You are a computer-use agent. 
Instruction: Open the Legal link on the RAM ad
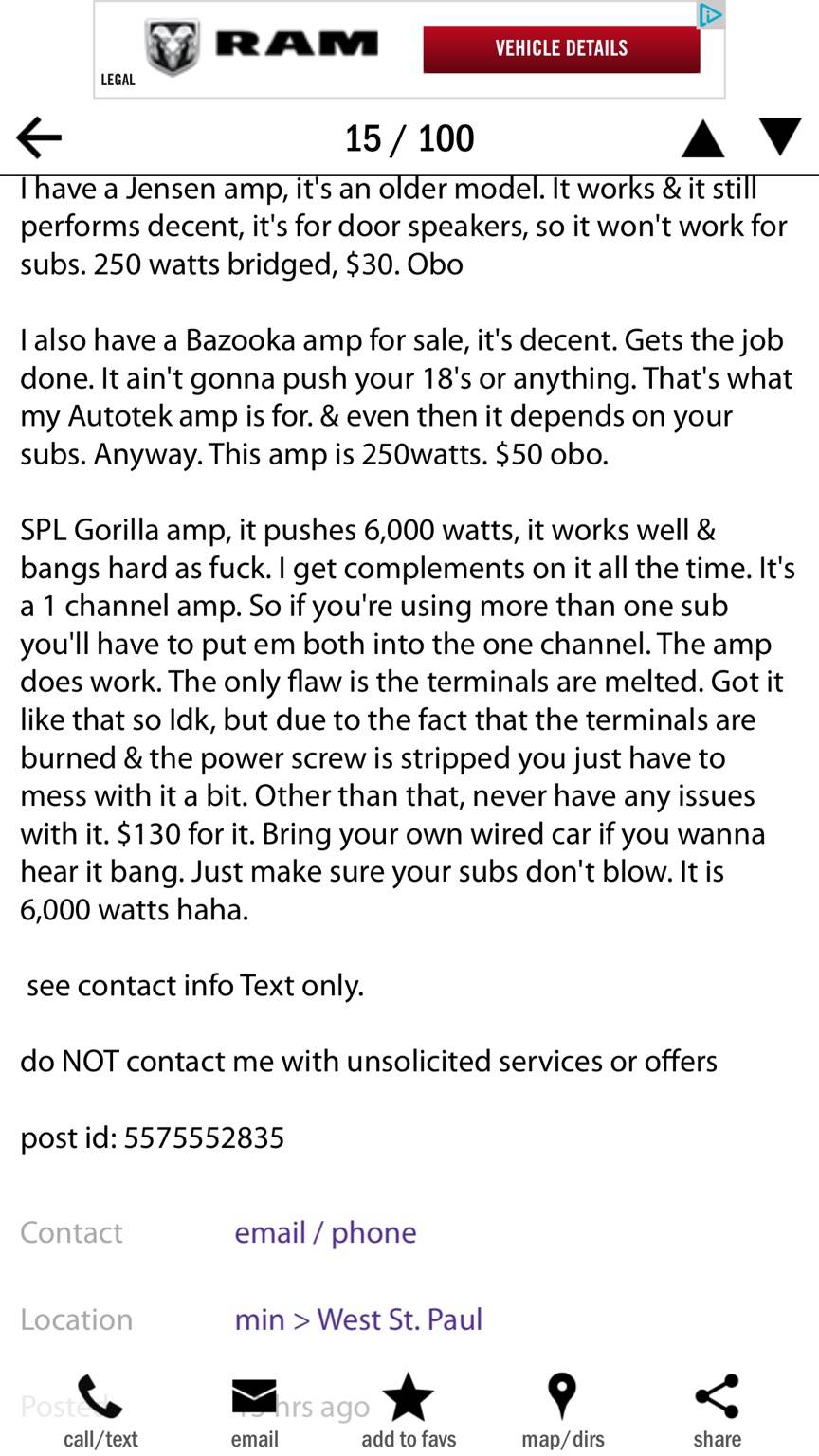(x=118, y=80)
